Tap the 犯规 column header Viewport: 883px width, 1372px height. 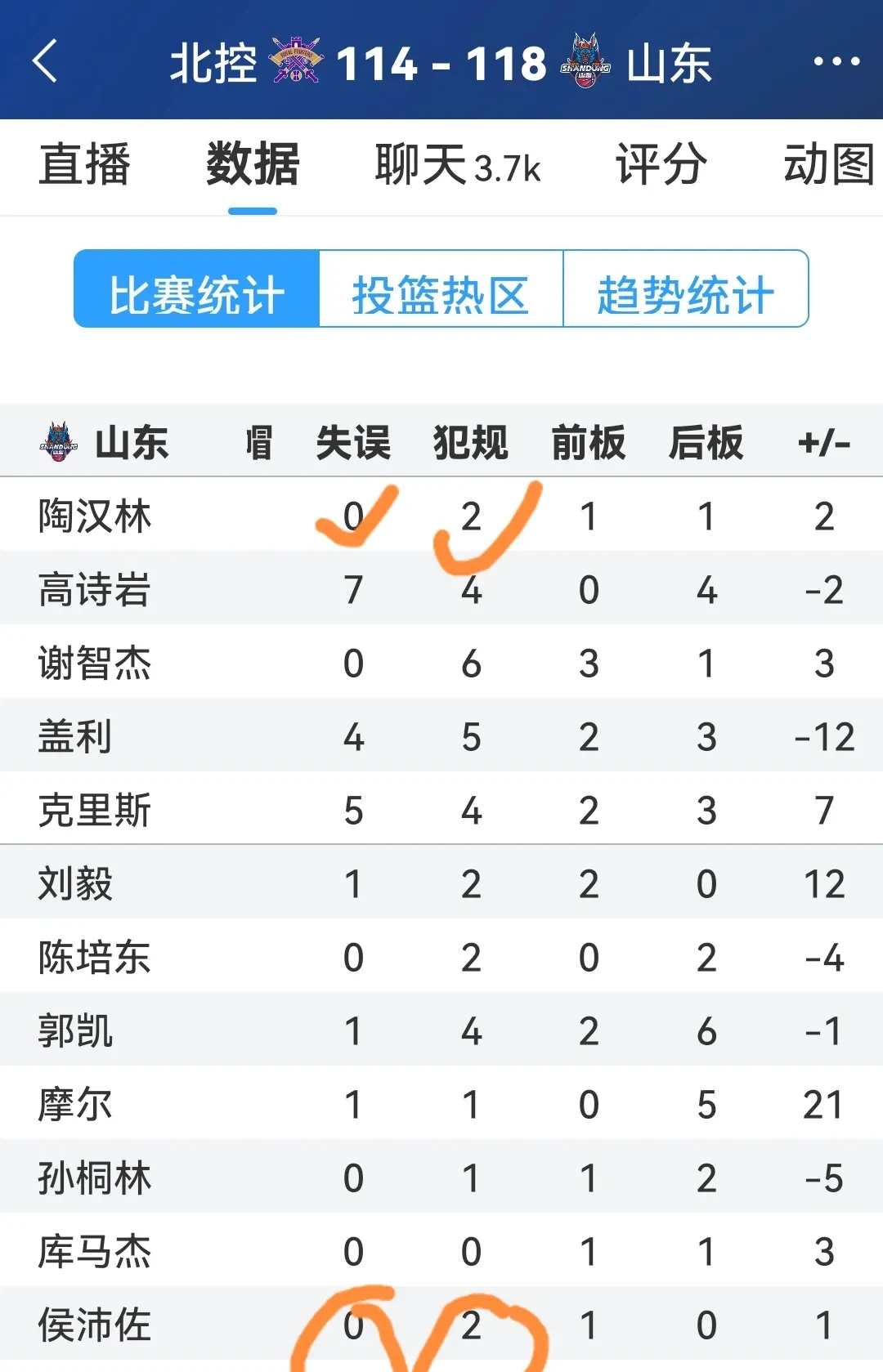[x=468, y=441]
